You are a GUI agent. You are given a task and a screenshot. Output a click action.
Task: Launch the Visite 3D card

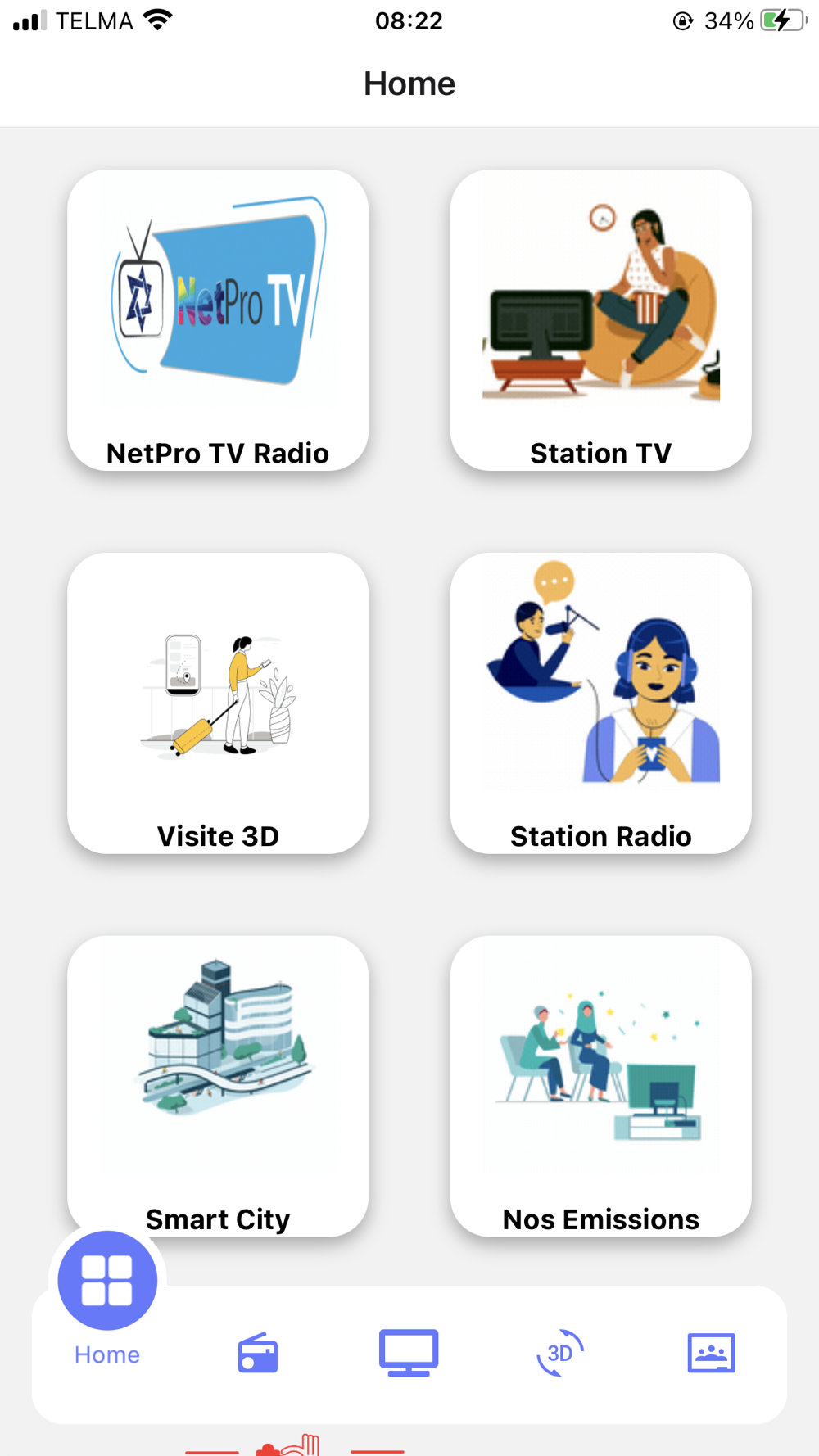[218, 703]
